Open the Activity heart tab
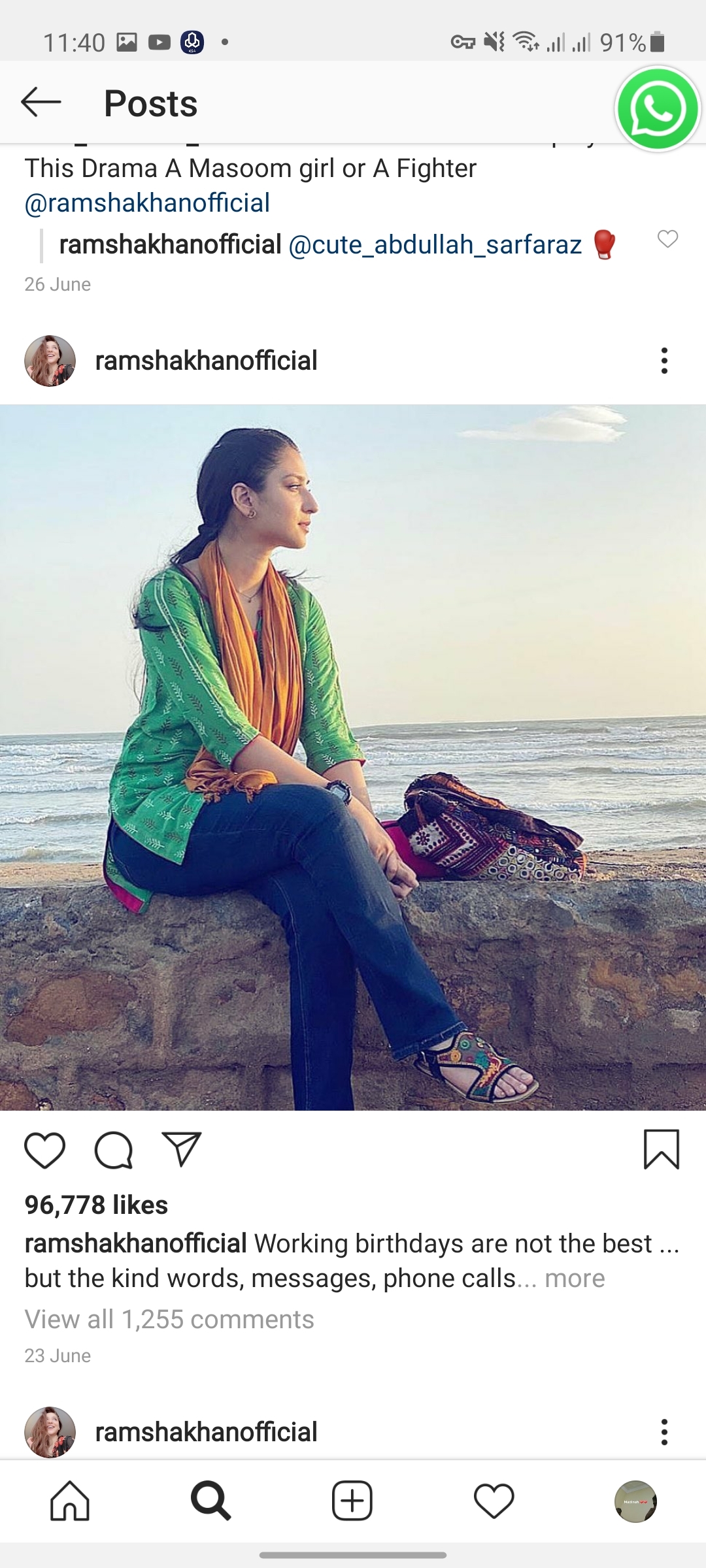 [x=494, y=1501]
